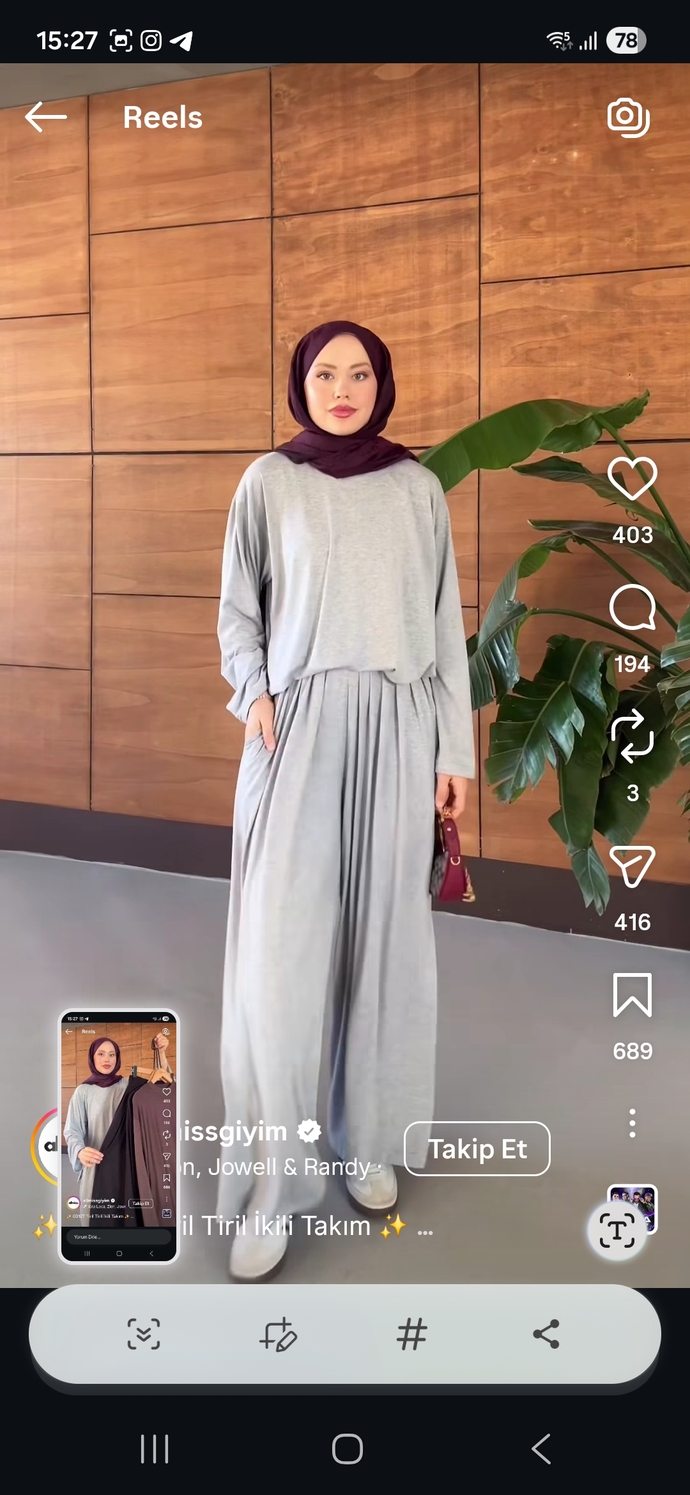Edit the screenshot with the crop-pen tool
This screenshot has width=690, height=1495.
point(277,1334)
